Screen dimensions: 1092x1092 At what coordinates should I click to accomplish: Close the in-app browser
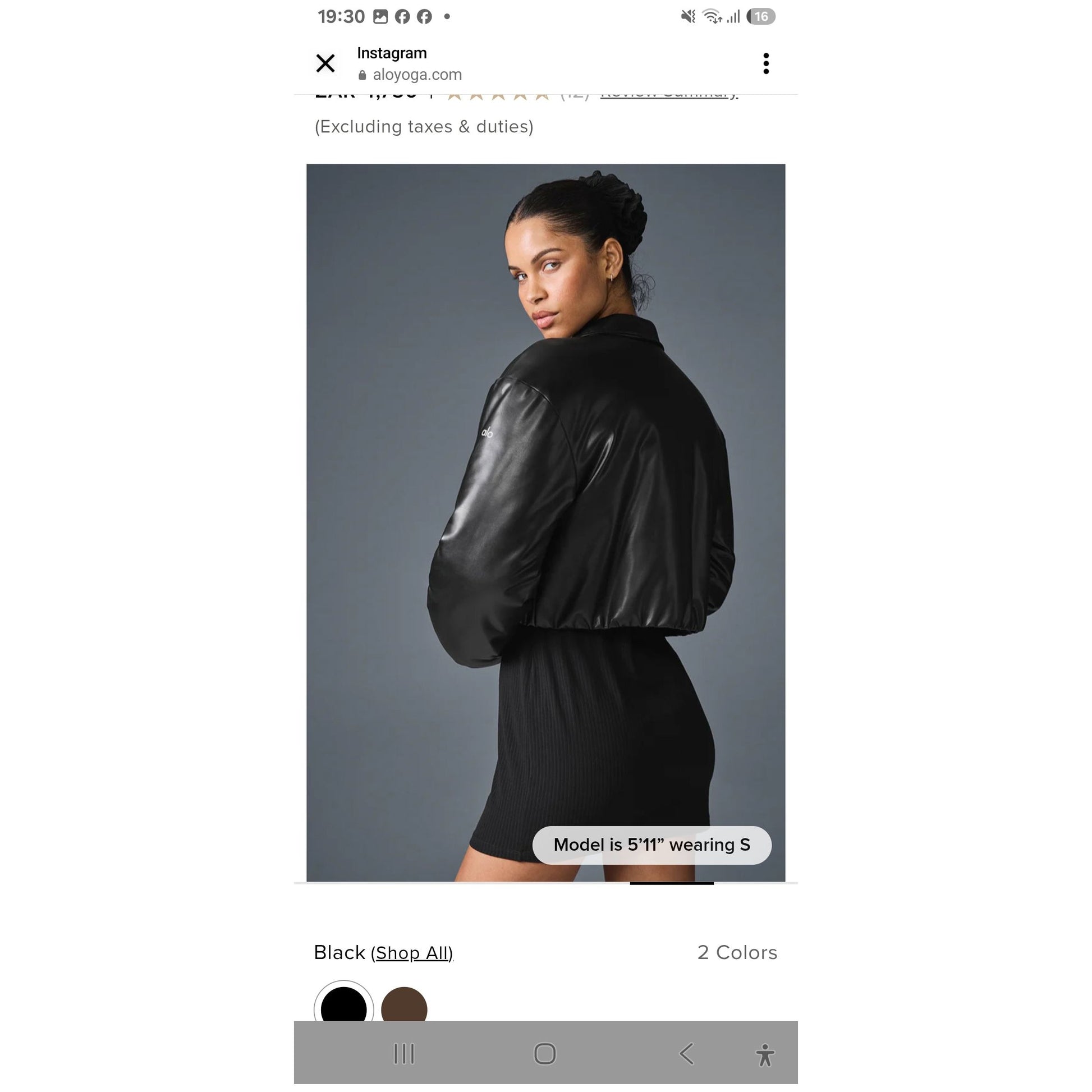pos(325,63)
